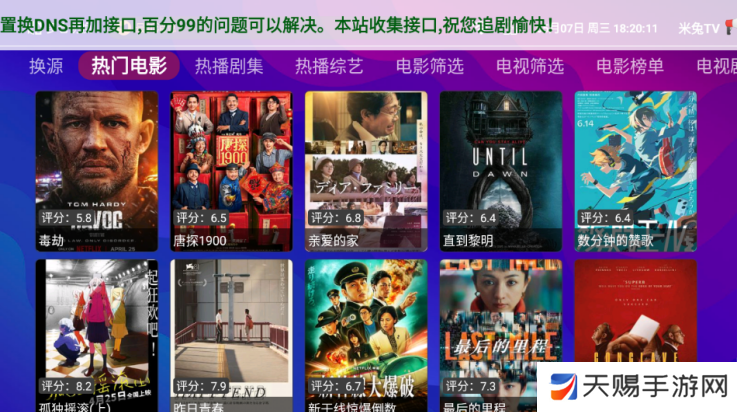Switch to the 换源 tab
Screen dimensions: 737x412
(x=46, y=67)
